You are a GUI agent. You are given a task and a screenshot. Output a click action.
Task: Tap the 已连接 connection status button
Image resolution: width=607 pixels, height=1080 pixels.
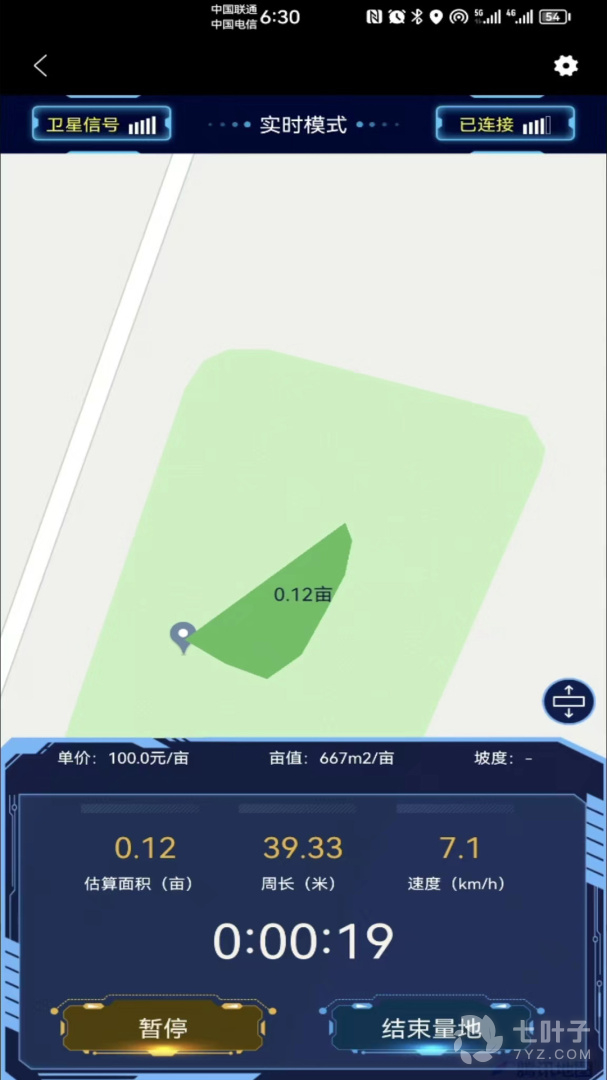[x=505, y=125]
